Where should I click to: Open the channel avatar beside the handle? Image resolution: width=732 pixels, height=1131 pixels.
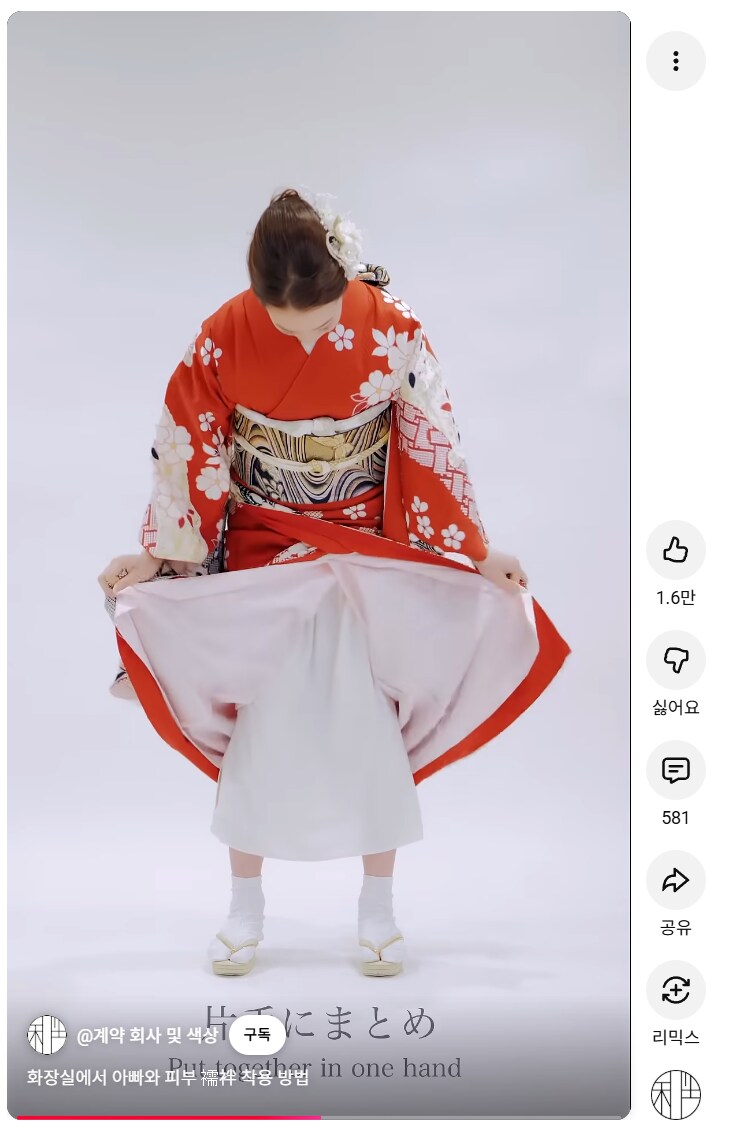46,1035
